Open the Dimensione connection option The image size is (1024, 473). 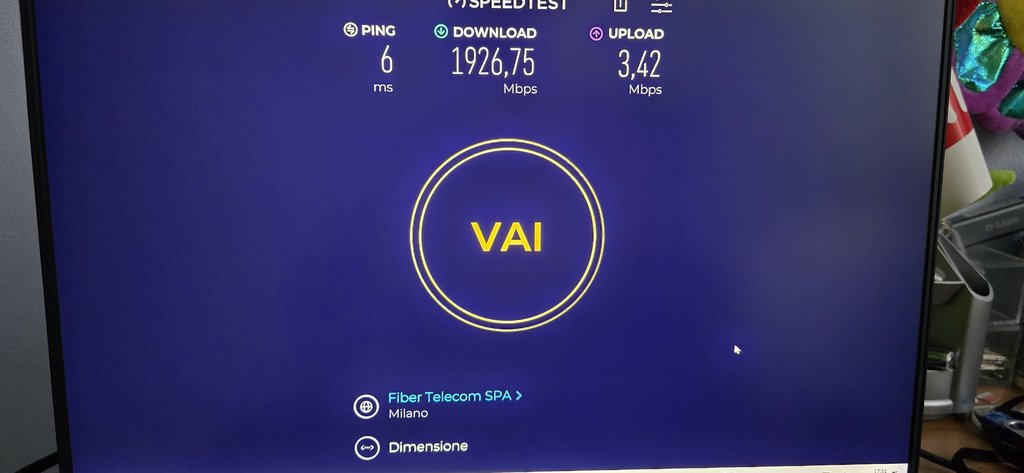point(427,447)
